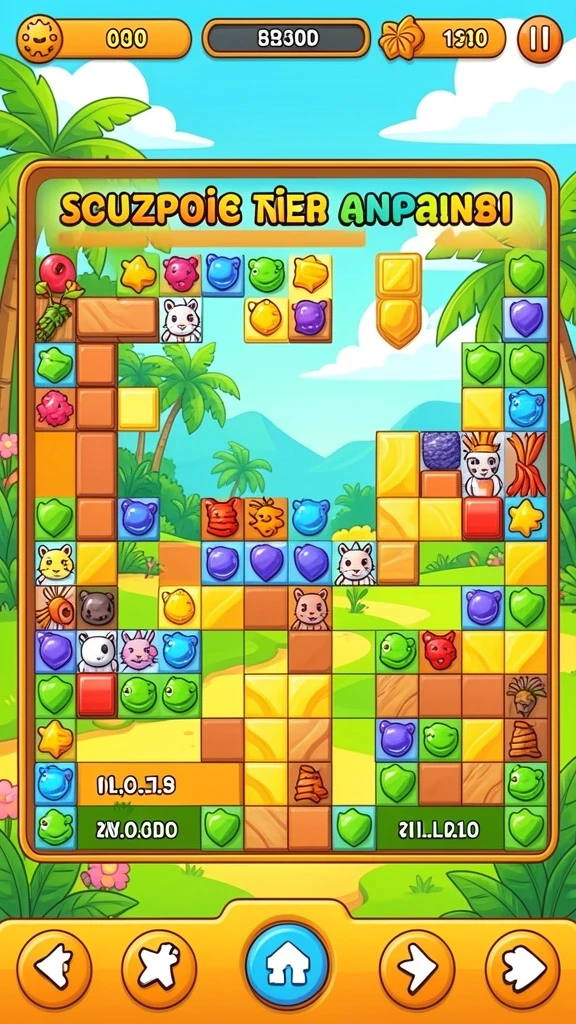Viewport: 576px width, 1024px height.
Task: Tap the left-pointing arrow button
Action: point(55,968)
